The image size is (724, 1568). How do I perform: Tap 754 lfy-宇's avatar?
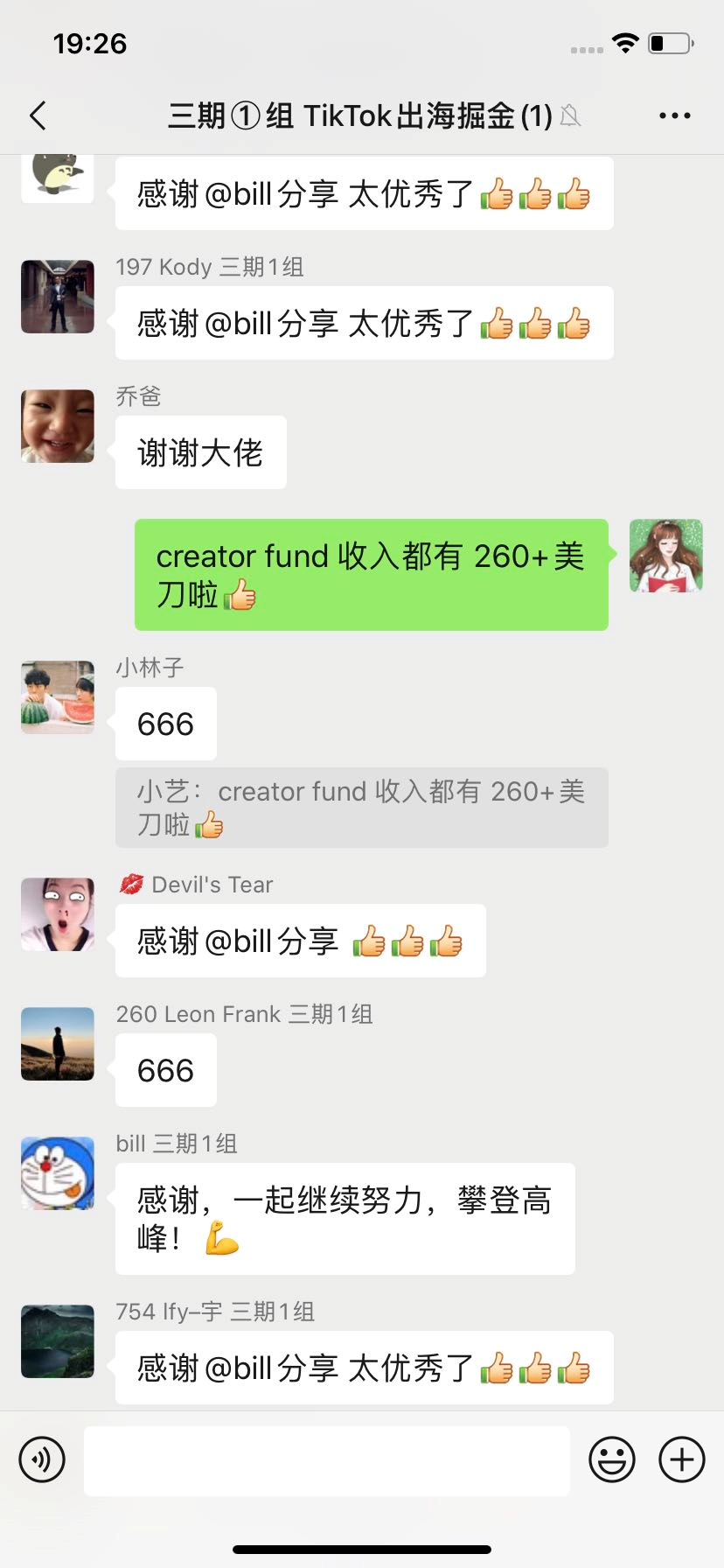(58, 1341)
